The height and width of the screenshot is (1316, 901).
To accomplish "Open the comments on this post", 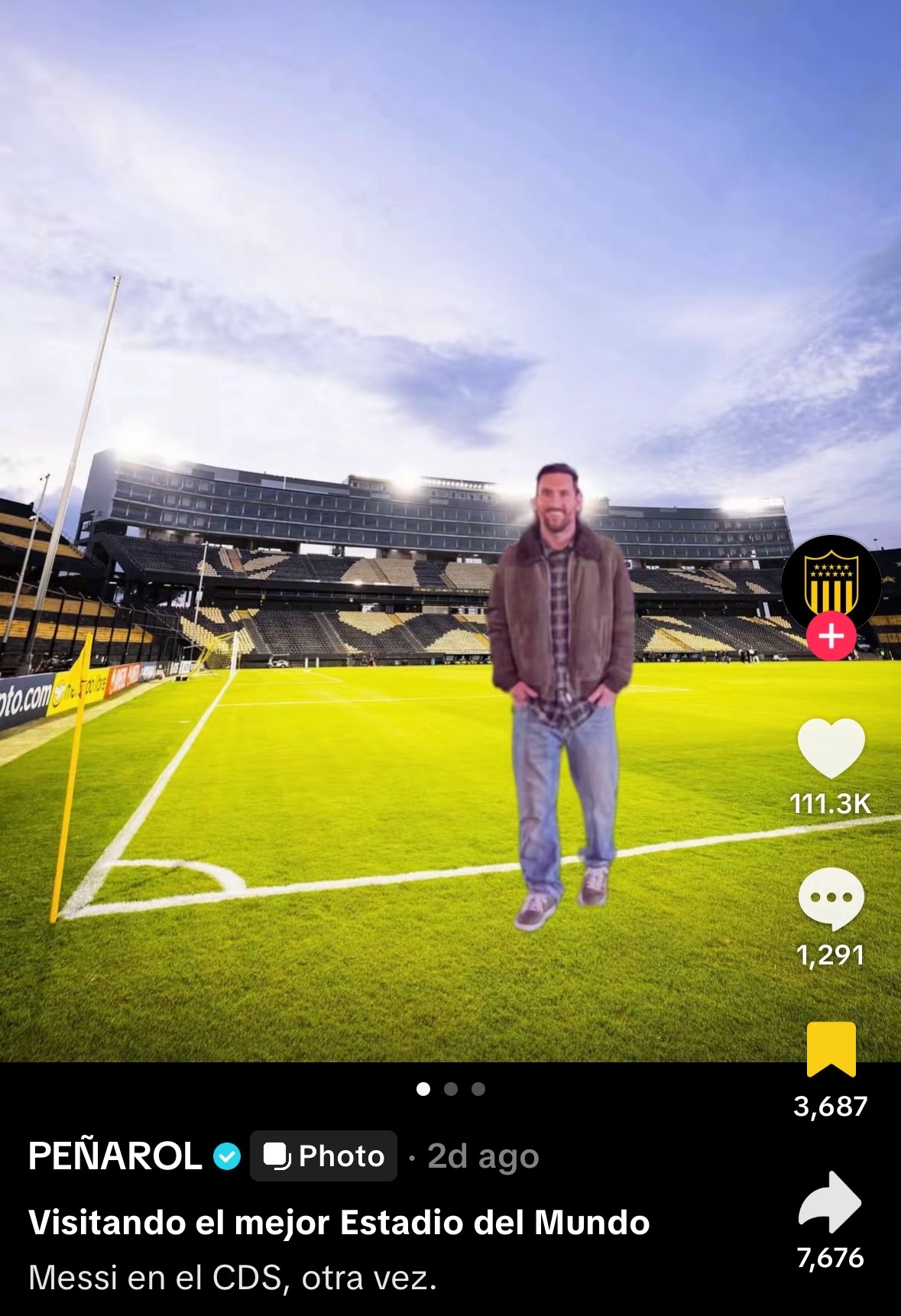I will pos(831,898).
